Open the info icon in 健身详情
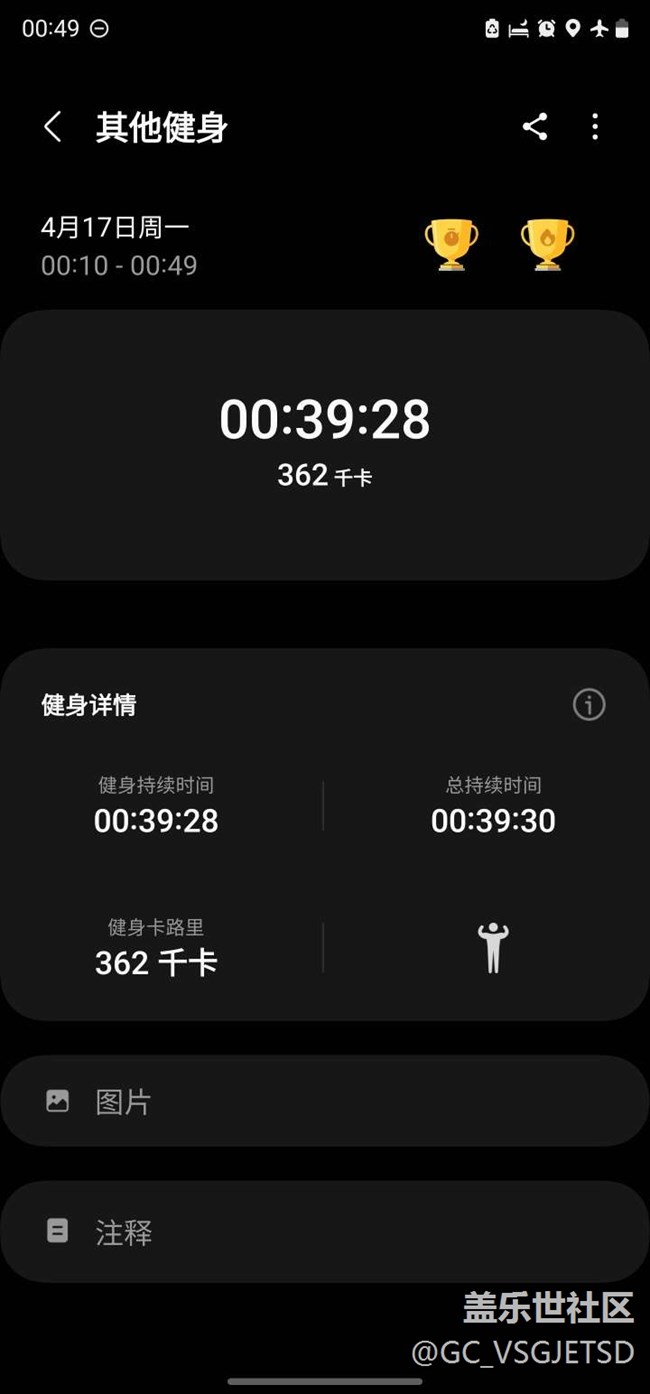The image size is (650, 1394). (x=589, y=705)
